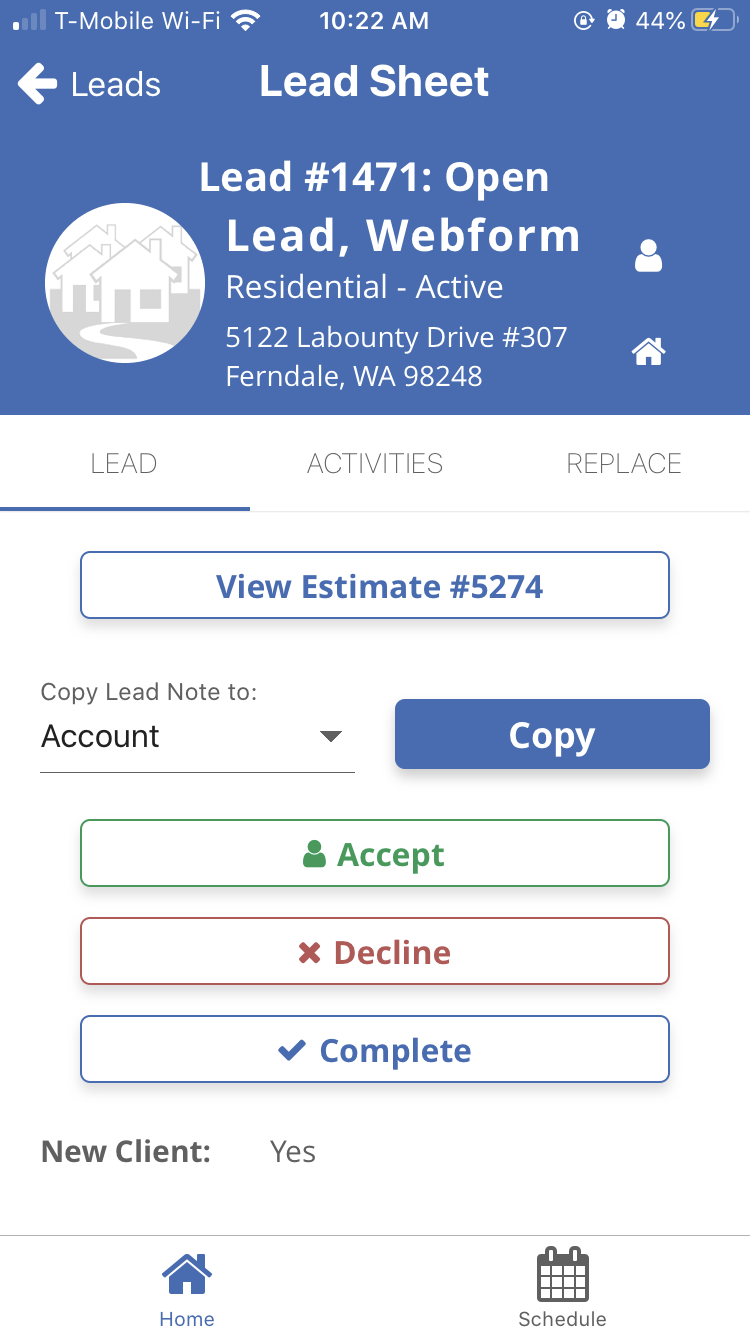750x1334 pixels.
Task: Decline this lead
Action: (x=375, y=952)
